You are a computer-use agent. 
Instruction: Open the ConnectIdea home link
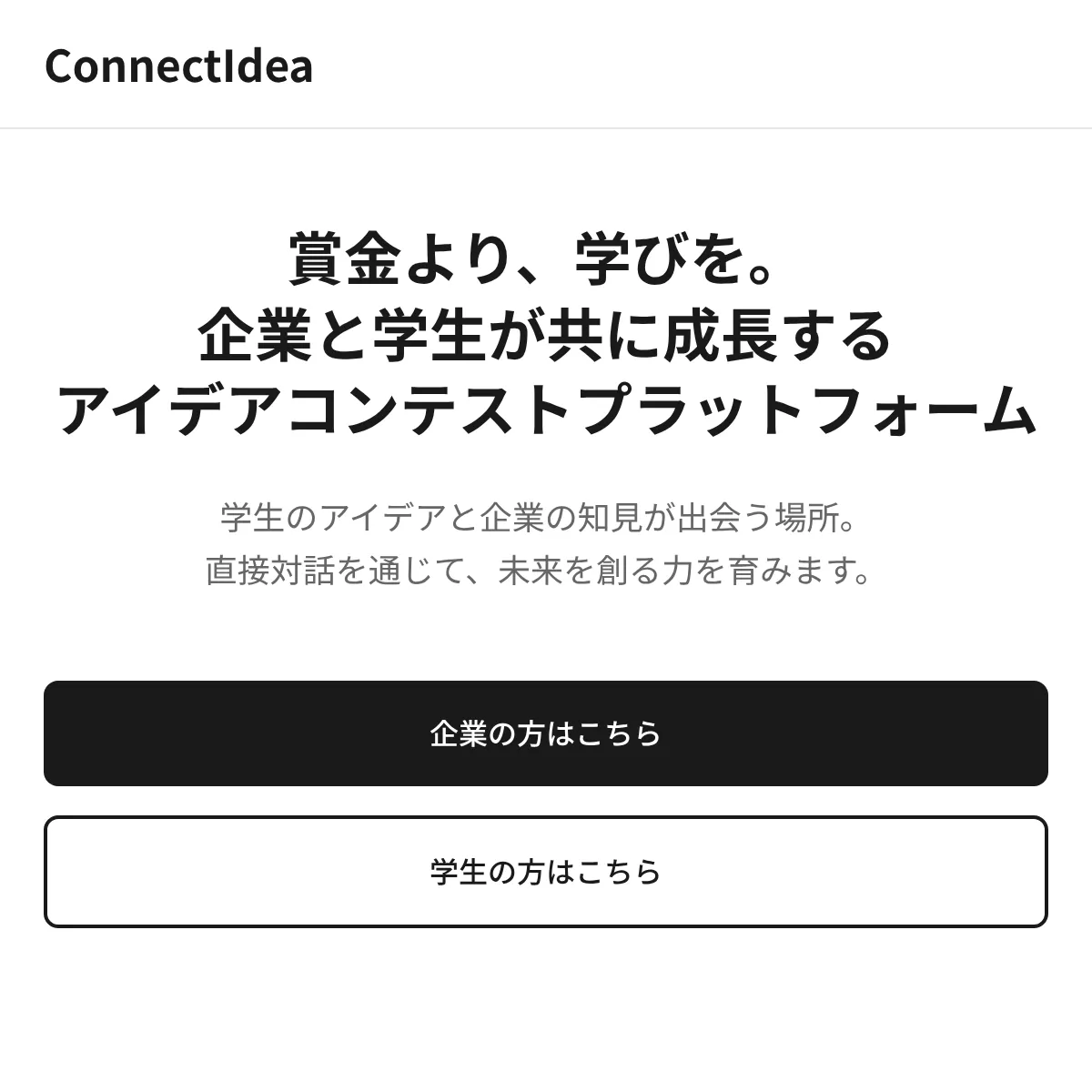click(178, 66)
